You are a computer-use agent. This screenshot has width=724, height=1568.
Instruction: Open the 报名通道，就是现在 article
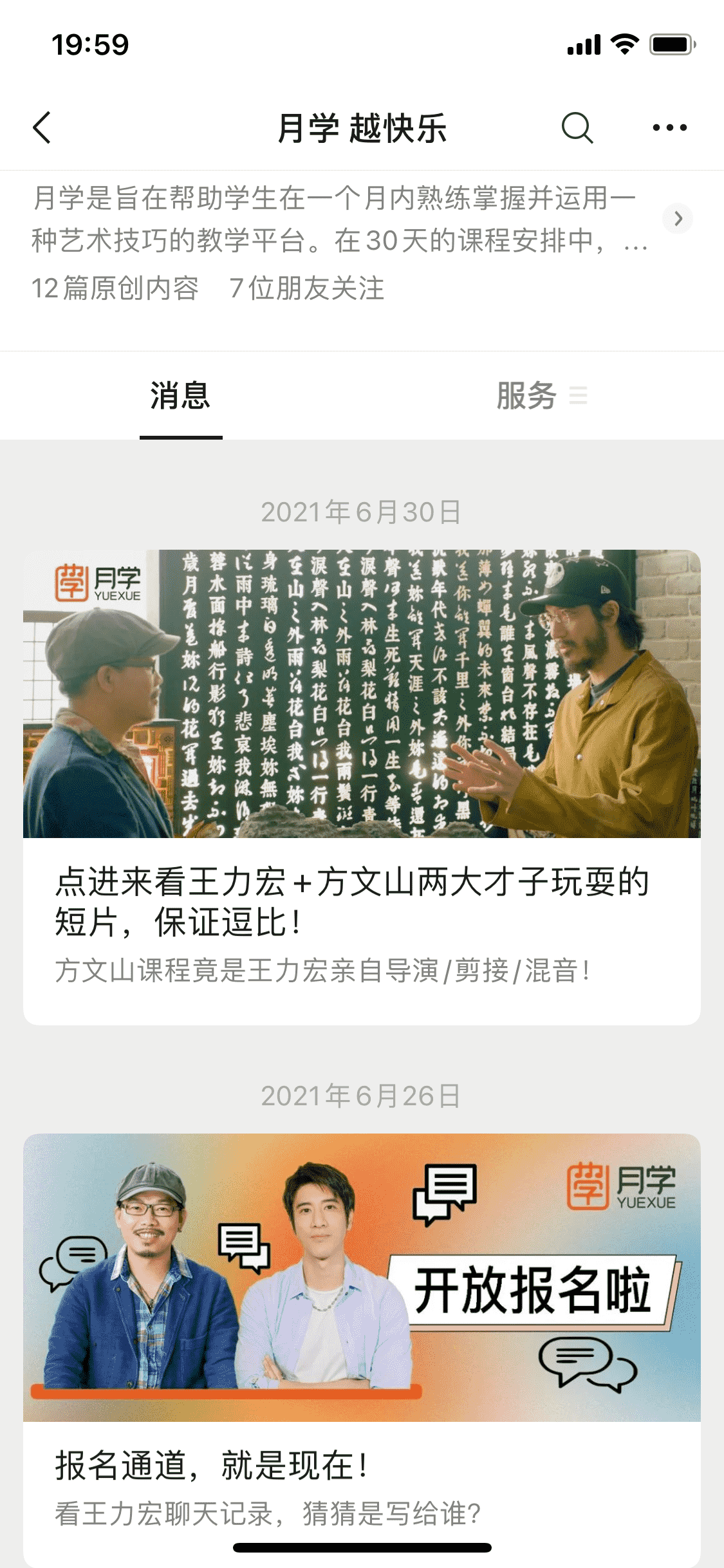(362, 1350)
